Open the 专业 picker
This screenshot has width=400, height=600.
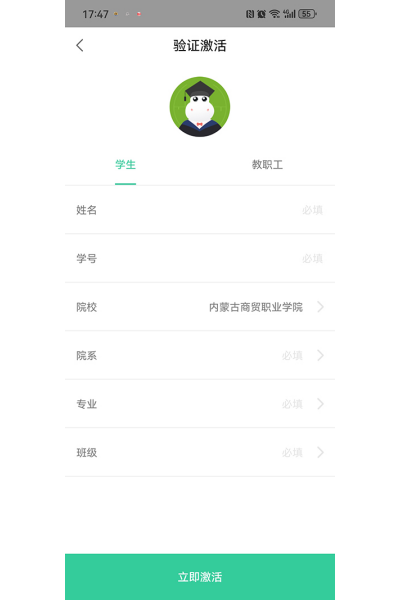200,404
